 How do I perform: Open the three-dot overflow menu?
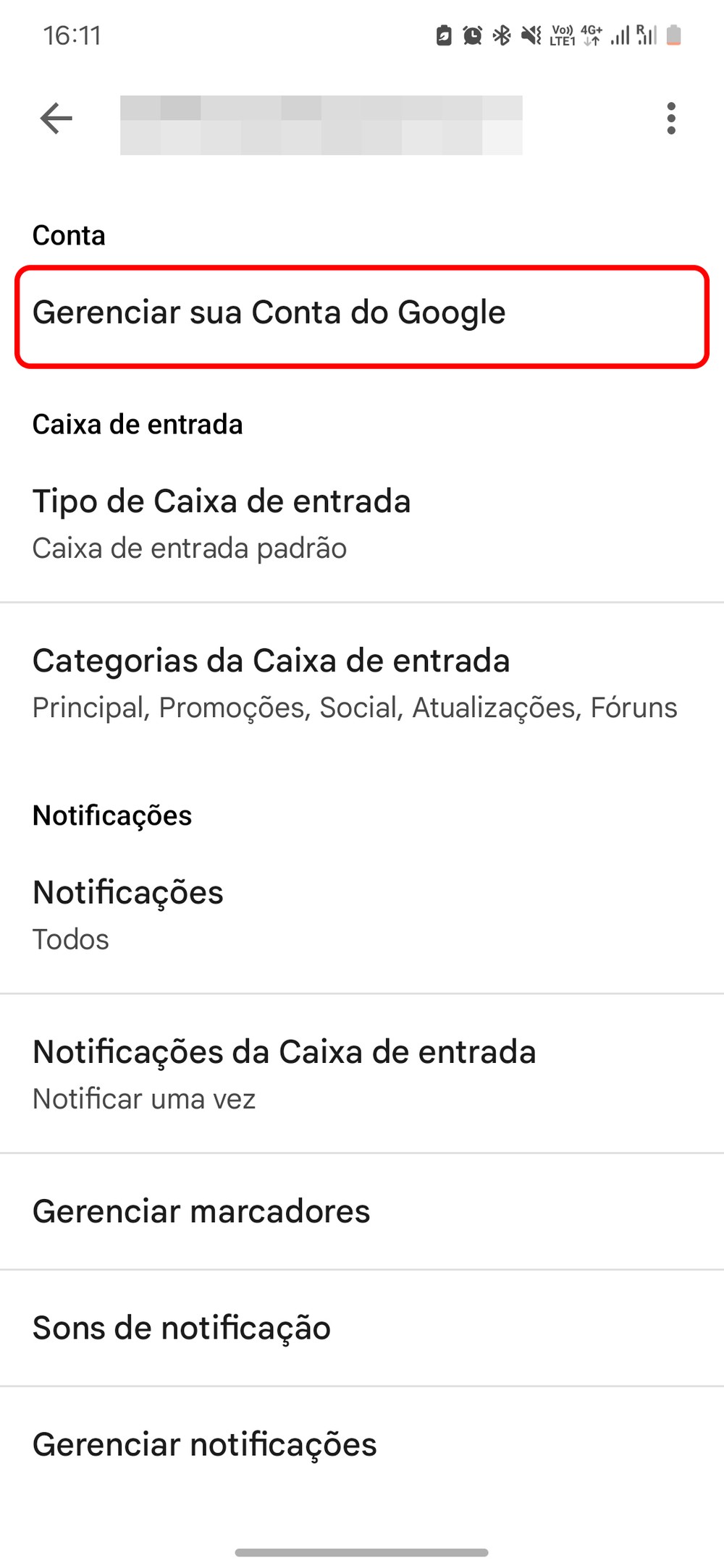tap(671, 119)
